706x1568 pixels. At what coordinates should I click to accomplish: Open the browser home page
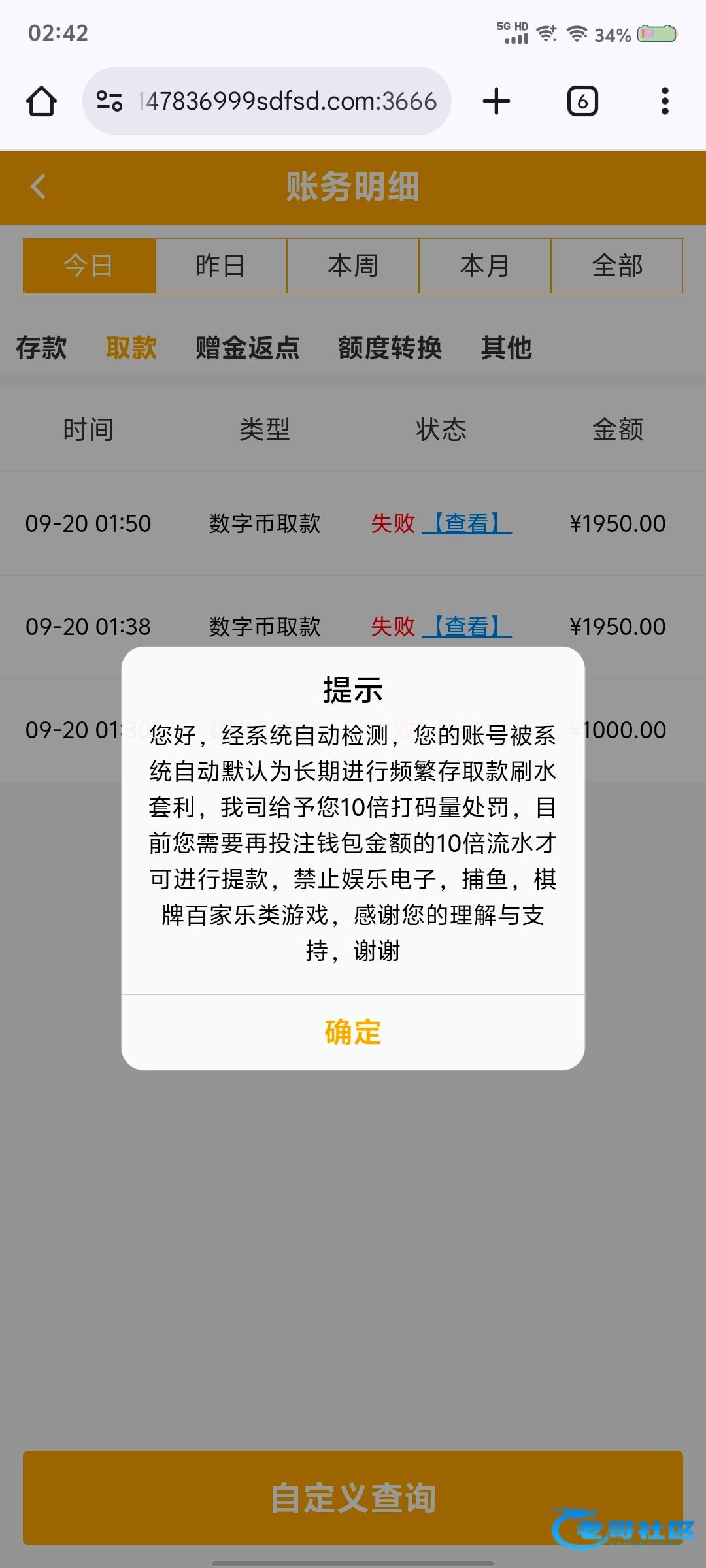pos(41,101)
